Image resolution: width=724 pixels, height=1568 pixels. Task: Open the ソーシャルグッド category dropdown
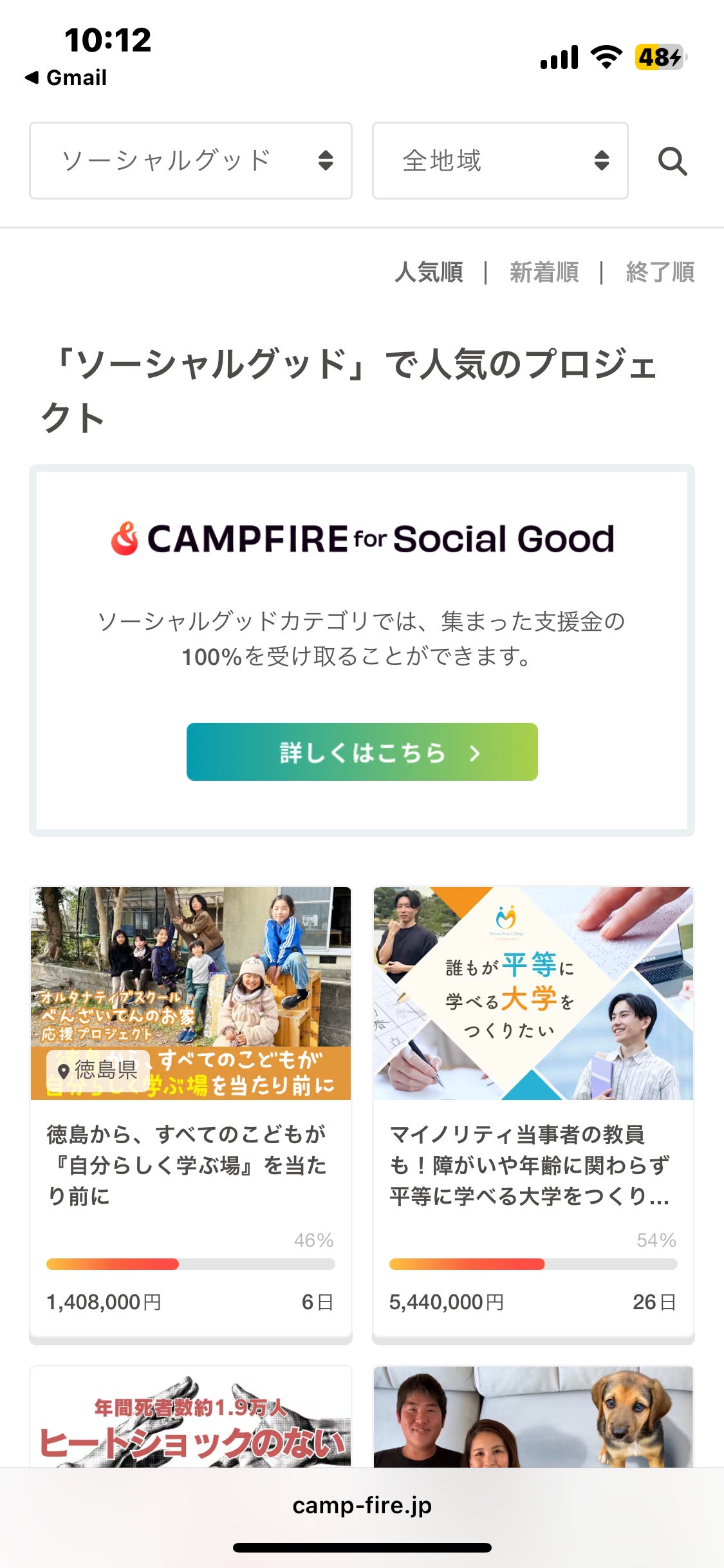point(190,161)
